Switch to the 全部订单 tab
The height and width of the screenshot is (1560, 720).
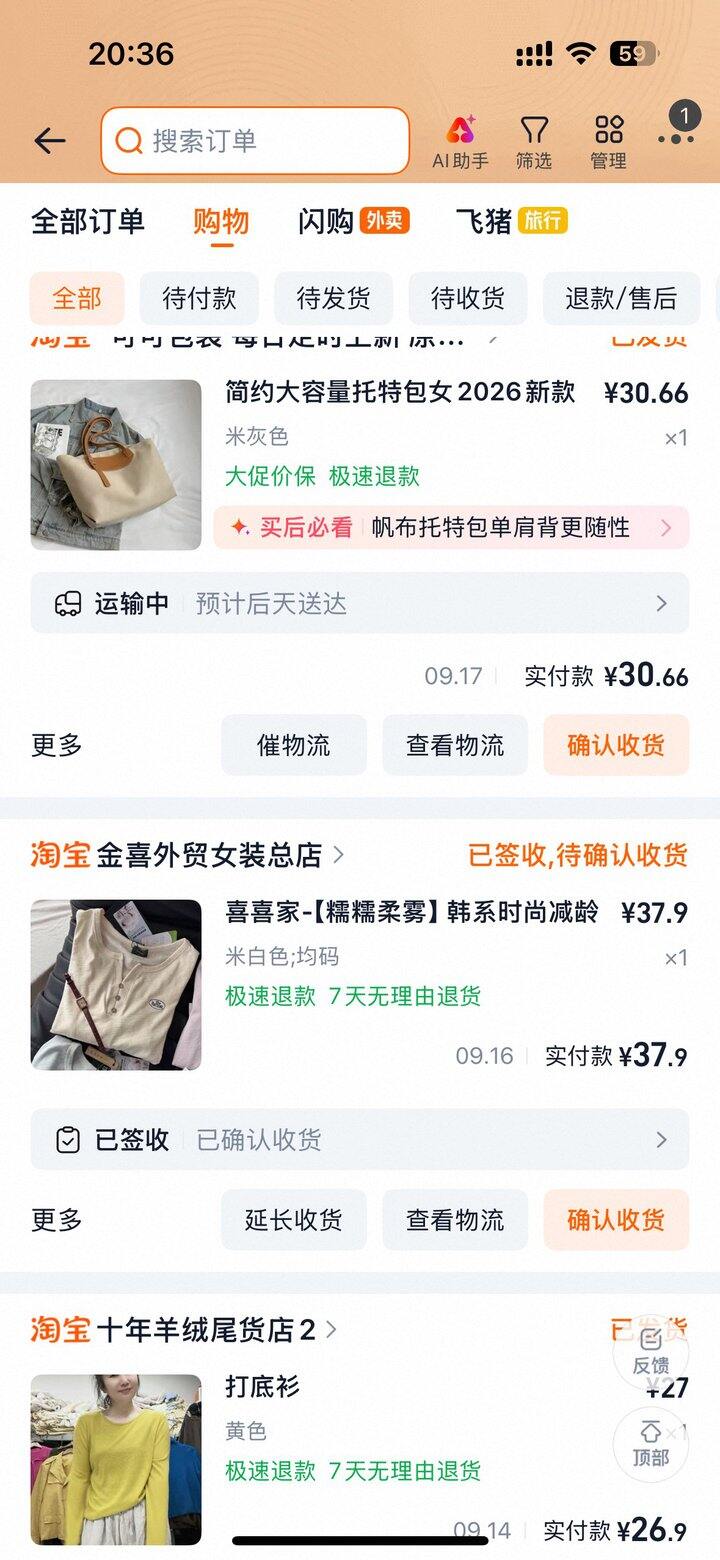tap(88, 221)
